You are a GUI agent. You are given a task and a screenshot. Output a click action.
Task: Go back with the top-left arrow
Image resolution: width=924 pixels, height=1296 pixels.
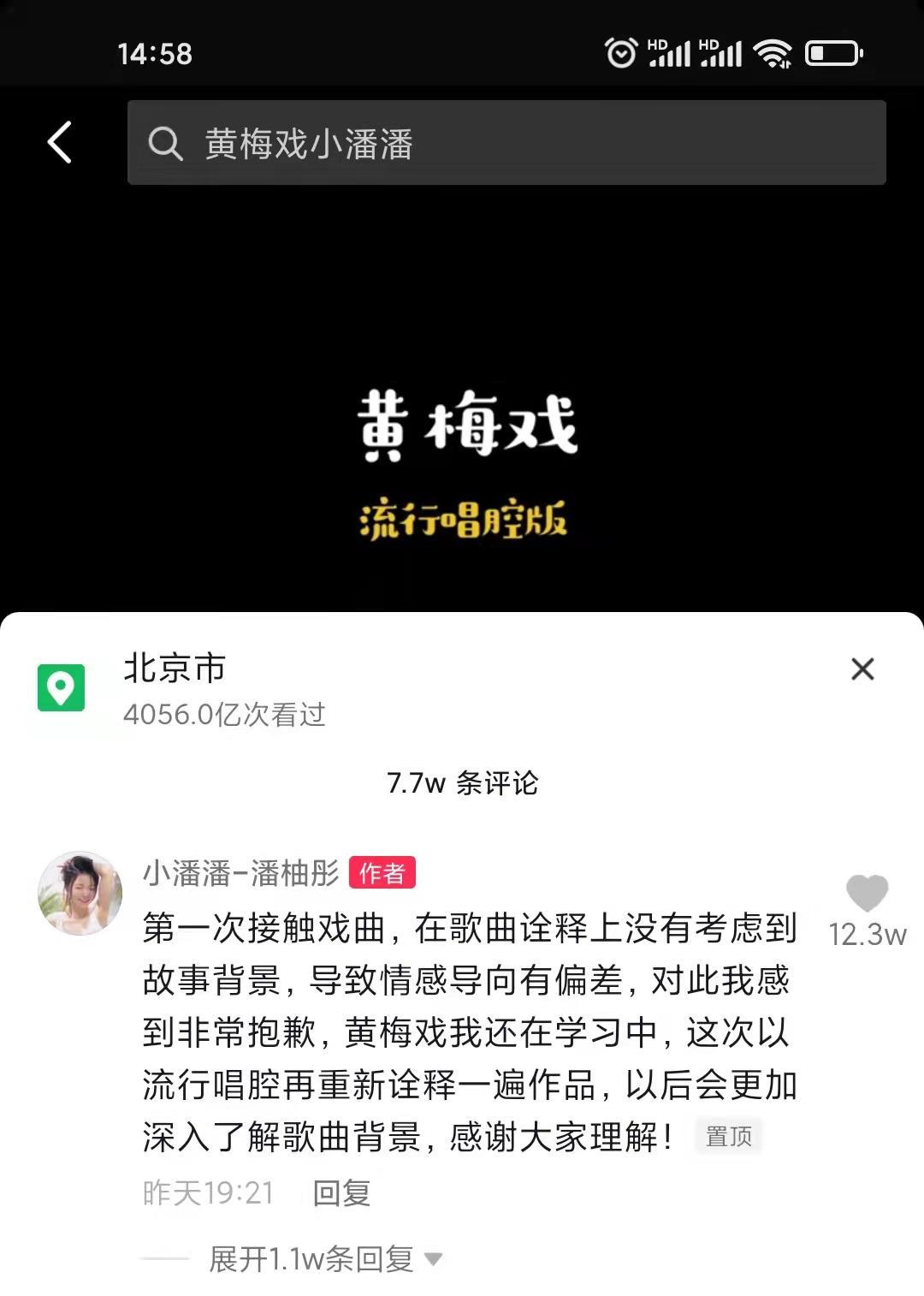(59, 142)
